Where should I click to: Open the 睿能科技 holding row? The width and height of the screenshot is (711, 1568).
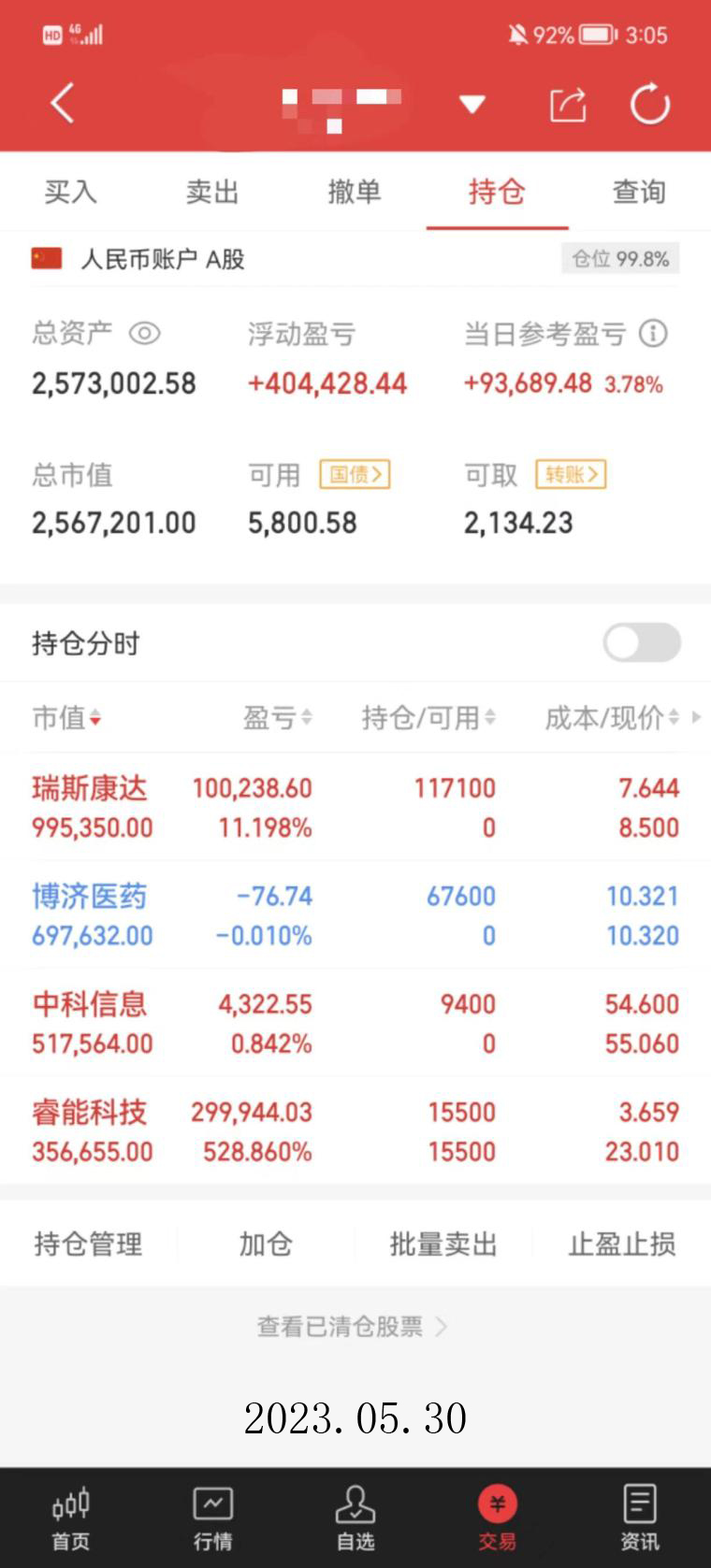tap(355, 1131)
